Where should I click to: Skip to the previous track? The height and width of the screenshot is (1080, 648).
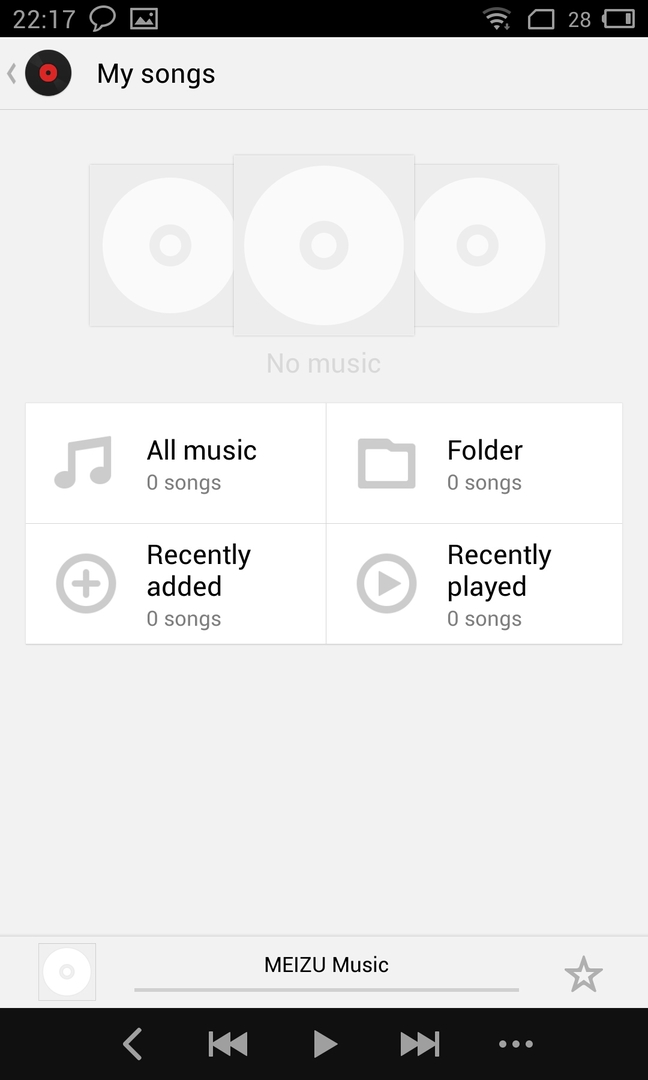coord(228,1044)
